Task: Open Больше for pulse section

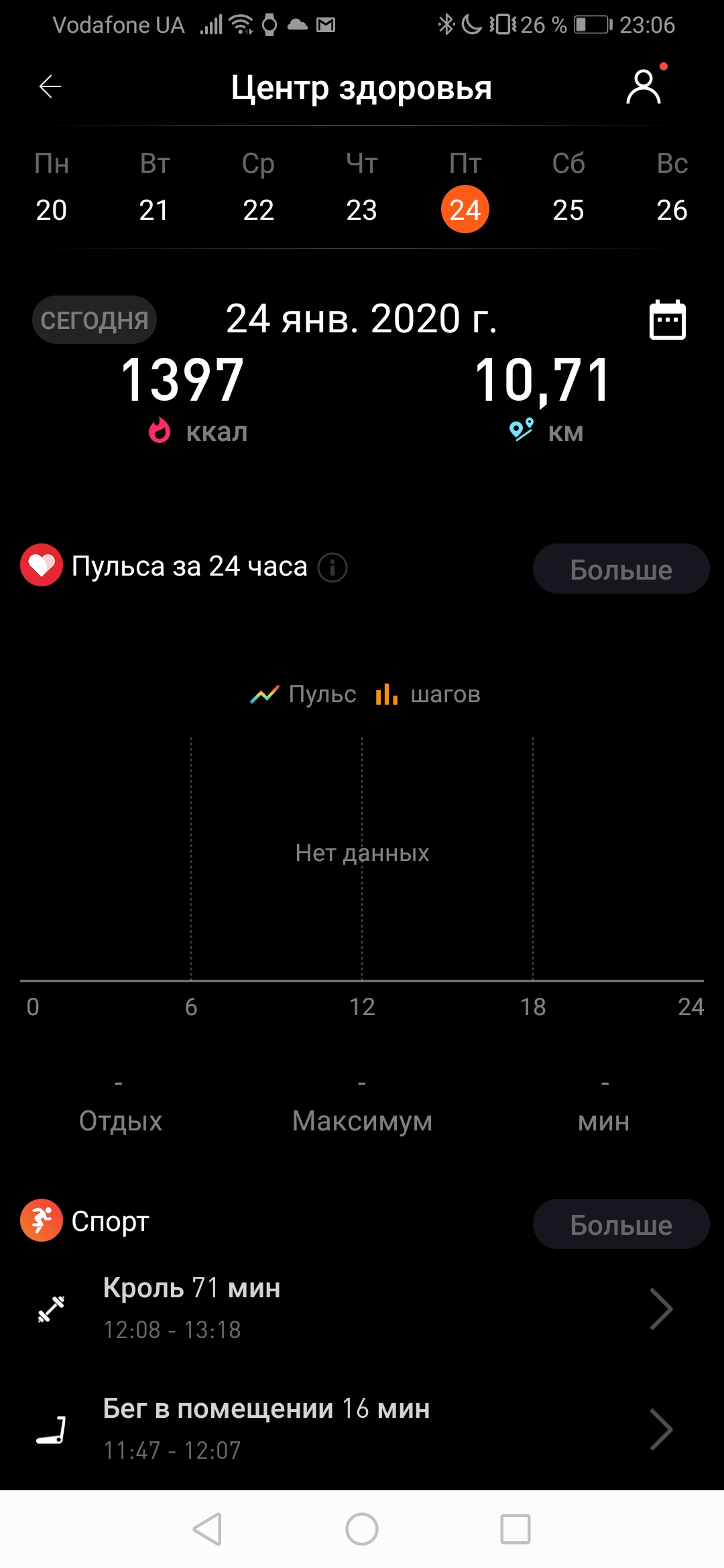Action: (x=620, y=568)
